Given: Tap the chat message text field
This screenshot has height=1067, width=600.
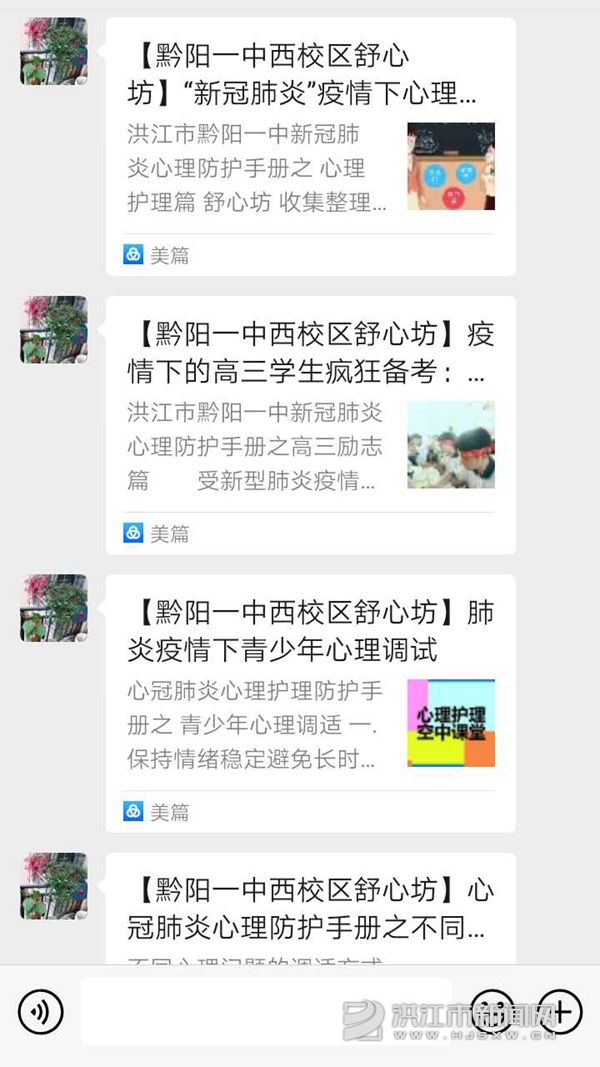Looking at the screenshot, I should click(x=266, y=1012).
